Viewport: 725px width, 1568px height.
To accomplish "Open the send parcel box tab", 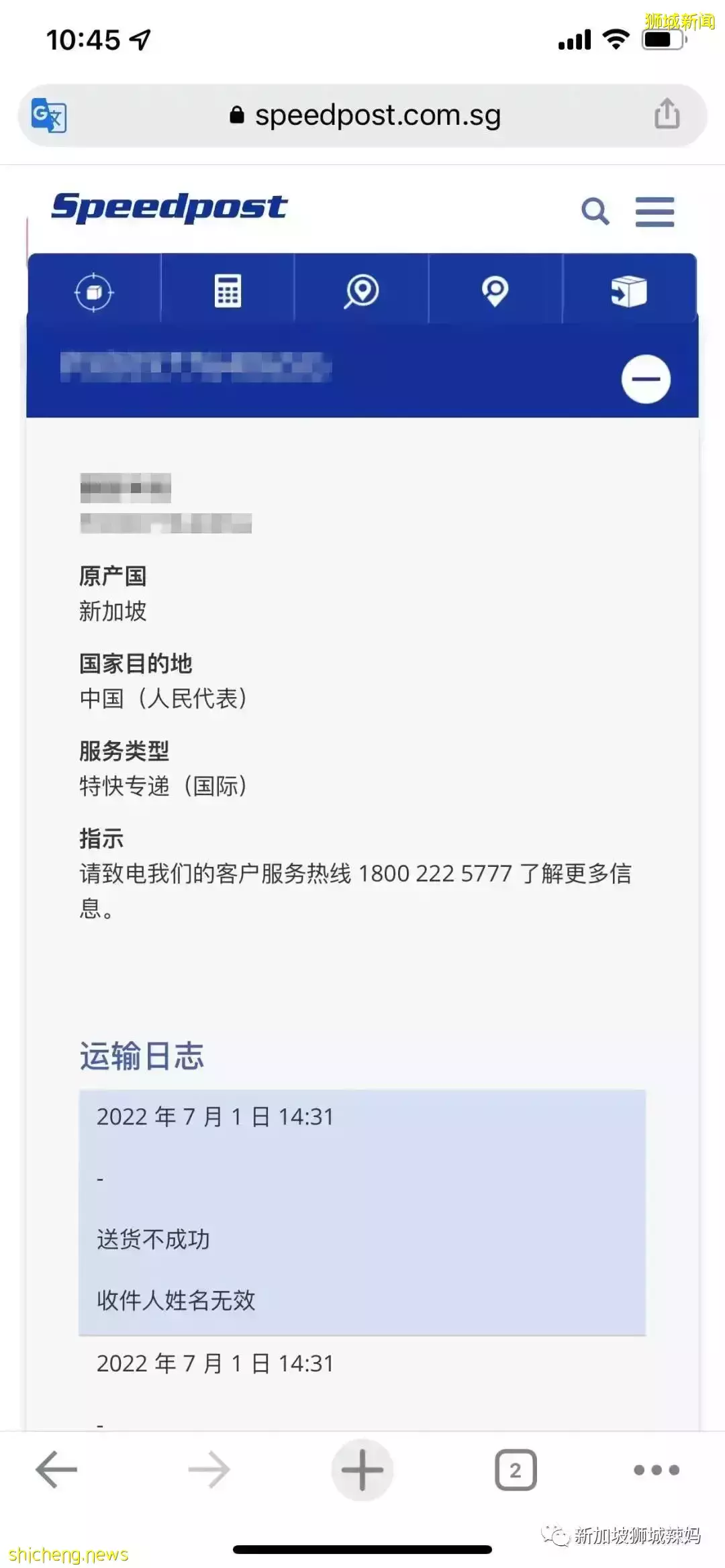I will pos(629,291).
